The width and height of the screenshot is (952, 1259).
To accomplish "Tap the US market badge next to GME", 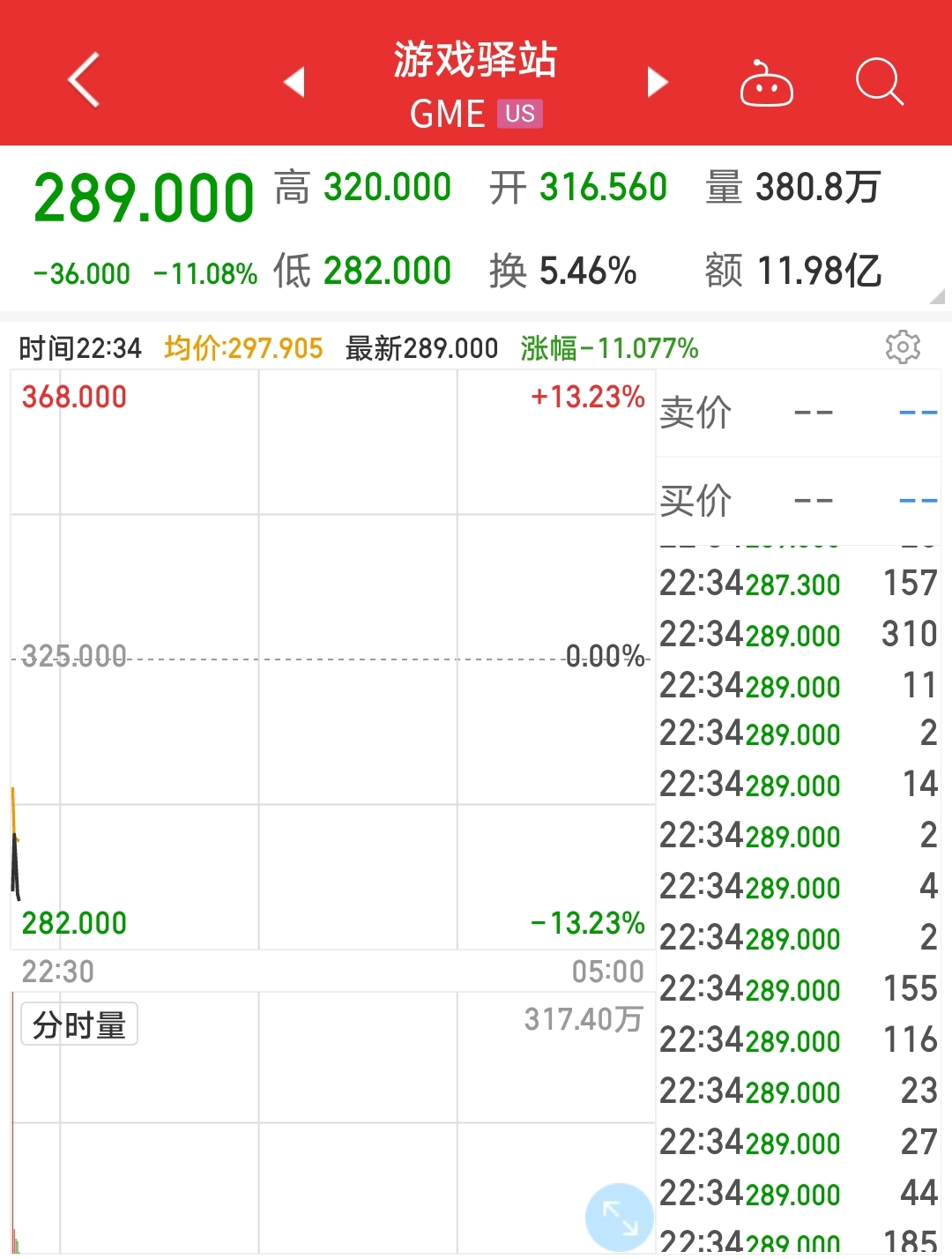I will coord(520,113).
